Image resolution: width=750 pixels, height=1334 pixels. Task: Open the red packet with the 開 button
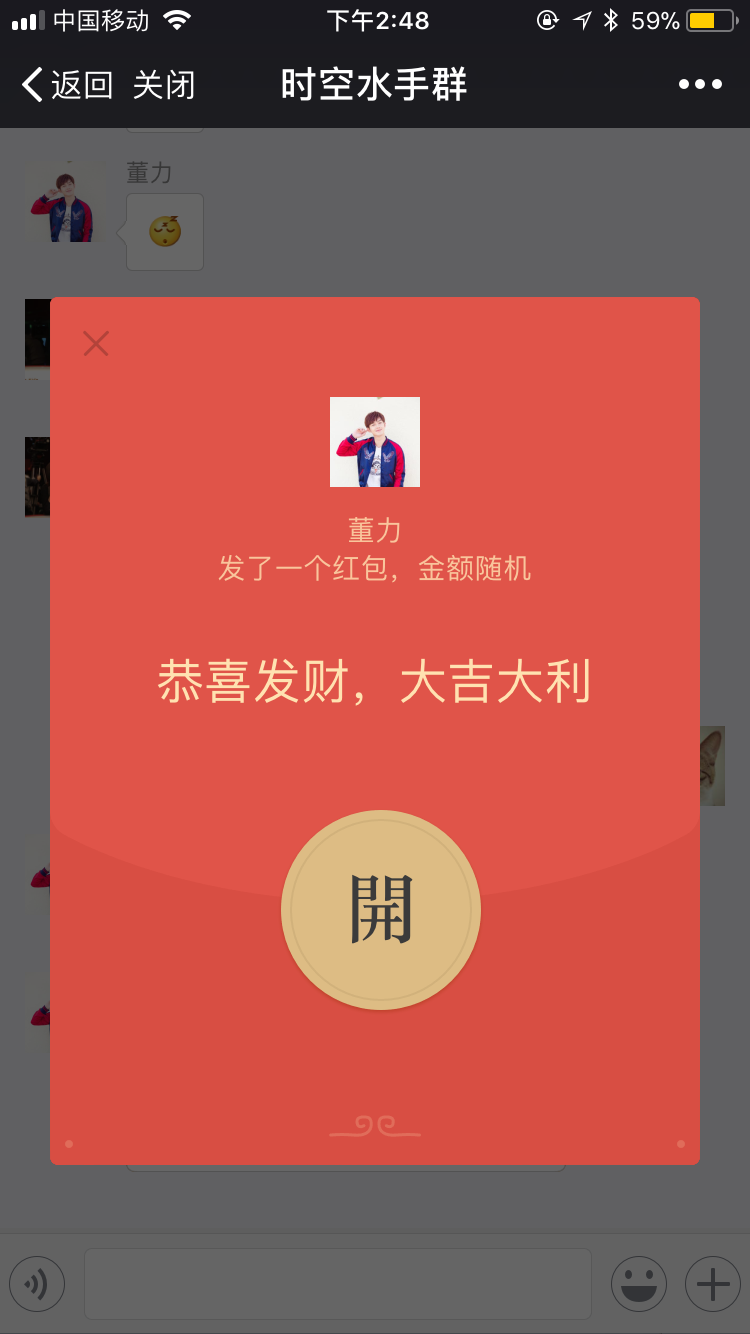pos(381,910)
